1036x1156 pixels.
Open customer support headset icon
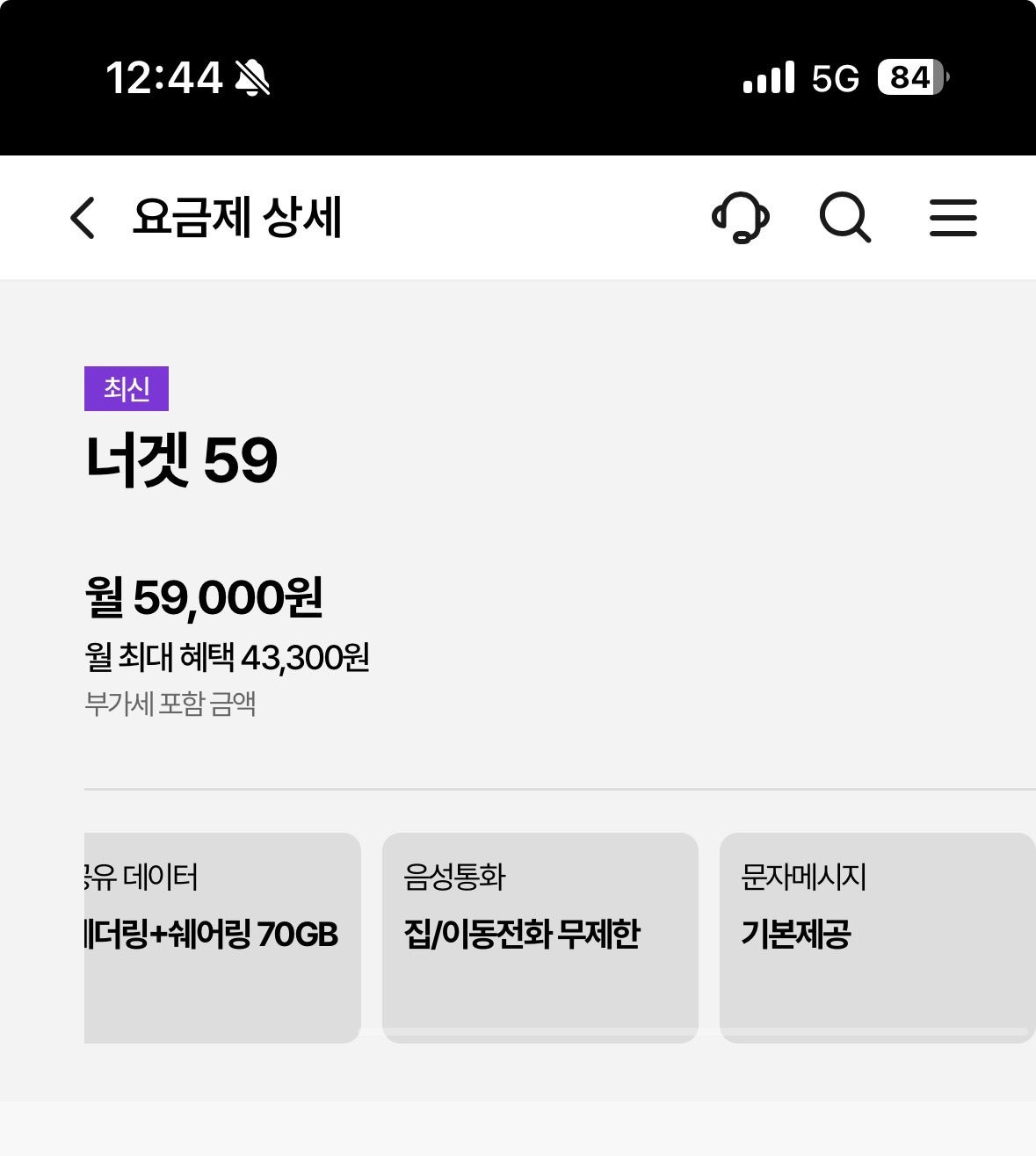(x=741, y=218)
